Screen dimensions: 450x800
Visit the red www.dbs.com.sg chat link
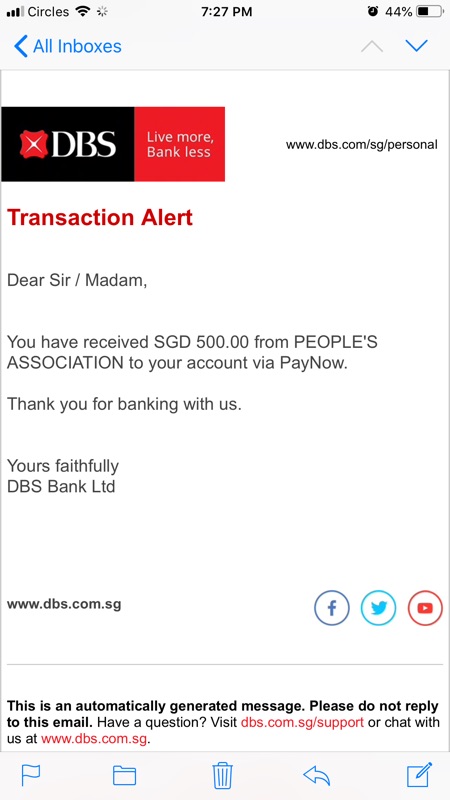click(94, 739)
